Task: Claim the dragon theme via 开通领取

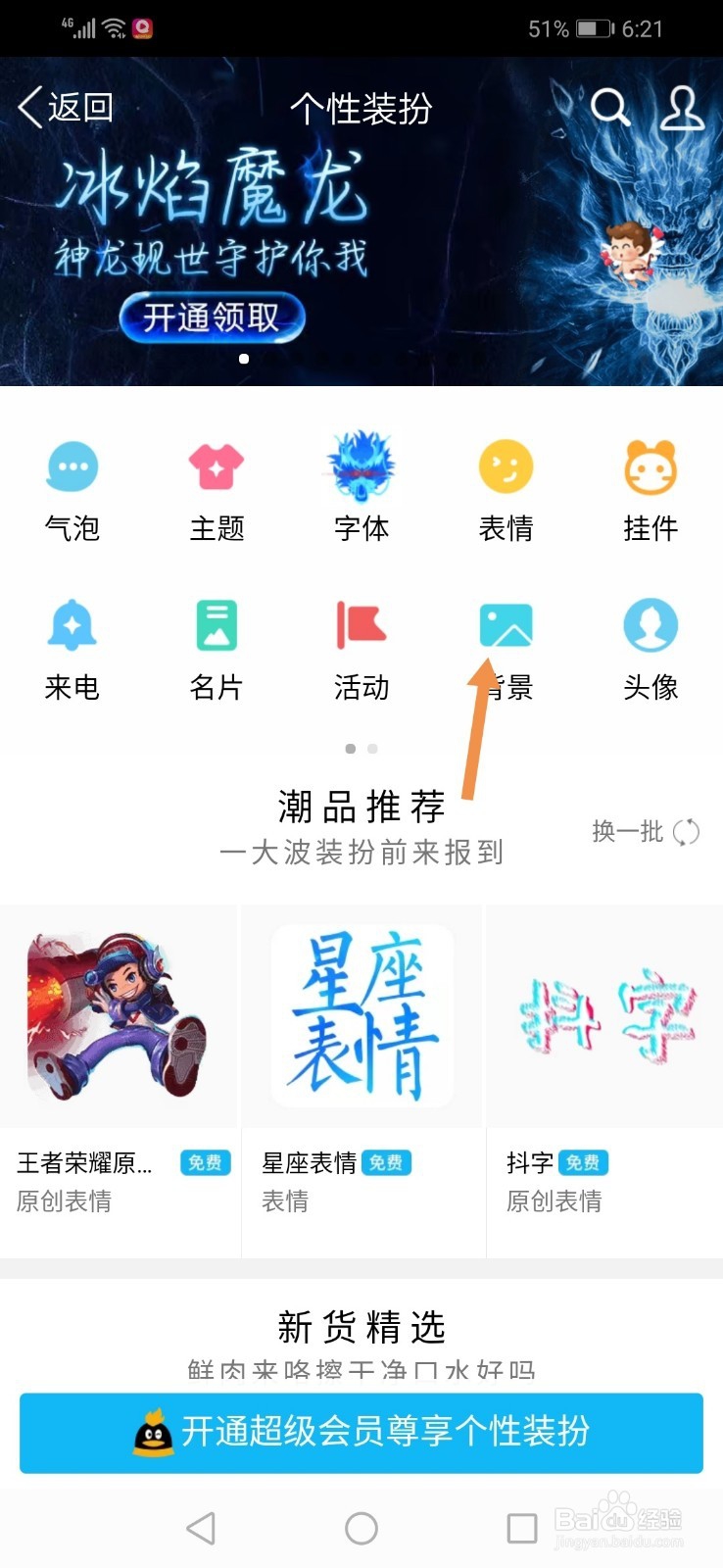Action: [212, 316]
